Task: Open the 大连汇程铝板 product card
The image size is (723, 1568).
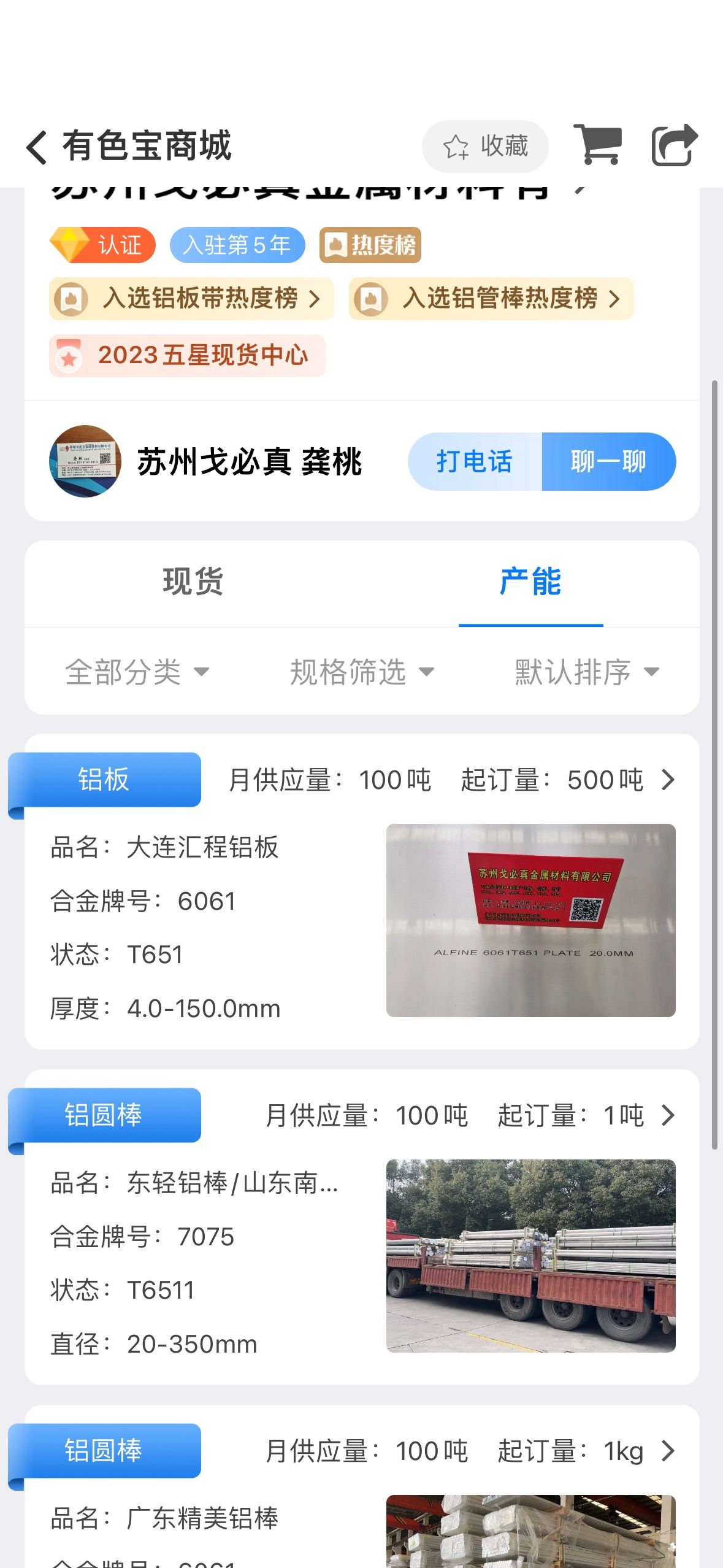Action: pyautogui.click(x=362, y=892)
